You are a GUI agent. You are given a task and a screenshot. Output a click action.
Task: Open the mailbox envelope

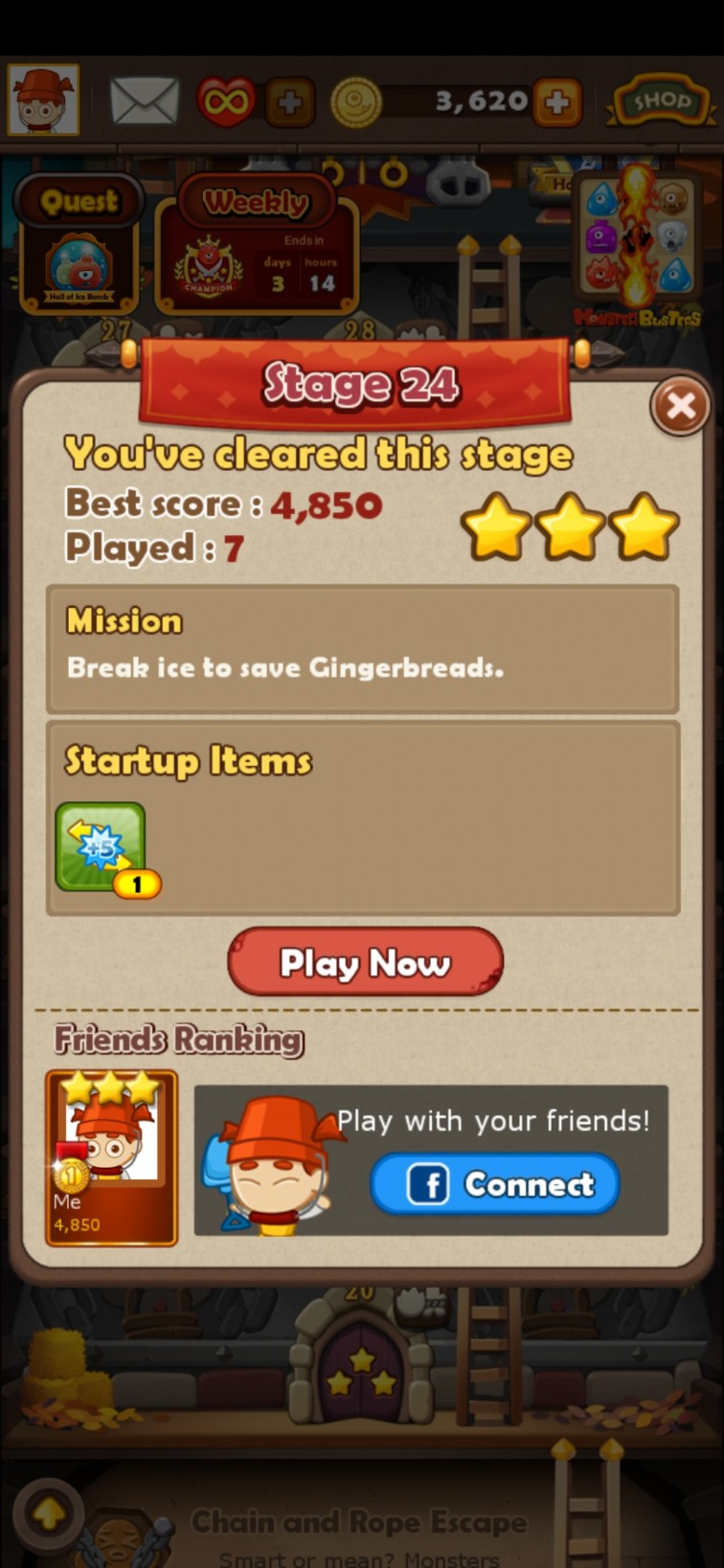pyautogui.click(x=145, y=101)
